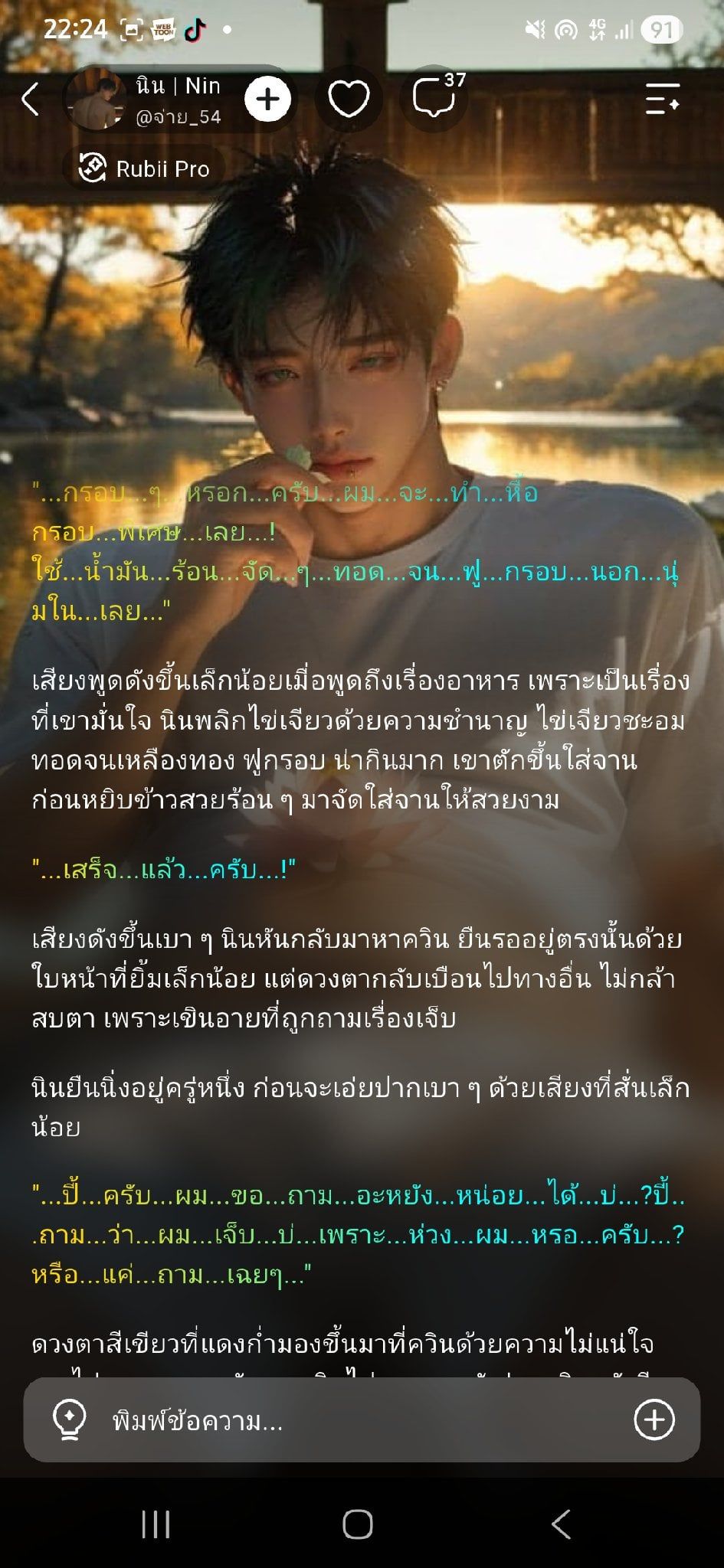Viewport: 724px width, 1568px height.
Task: Open the comments bubble showing 37
Action: [x=436, y=97]
